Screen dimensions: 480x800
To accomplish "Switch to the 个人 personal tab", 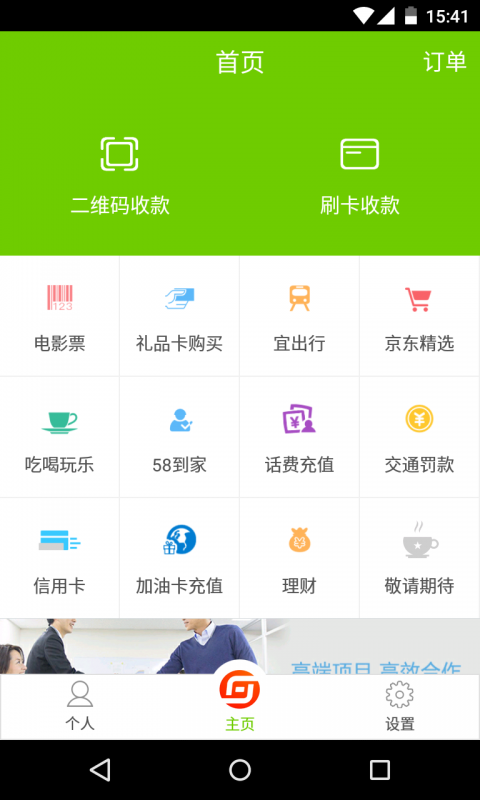I will coord(80,706).
